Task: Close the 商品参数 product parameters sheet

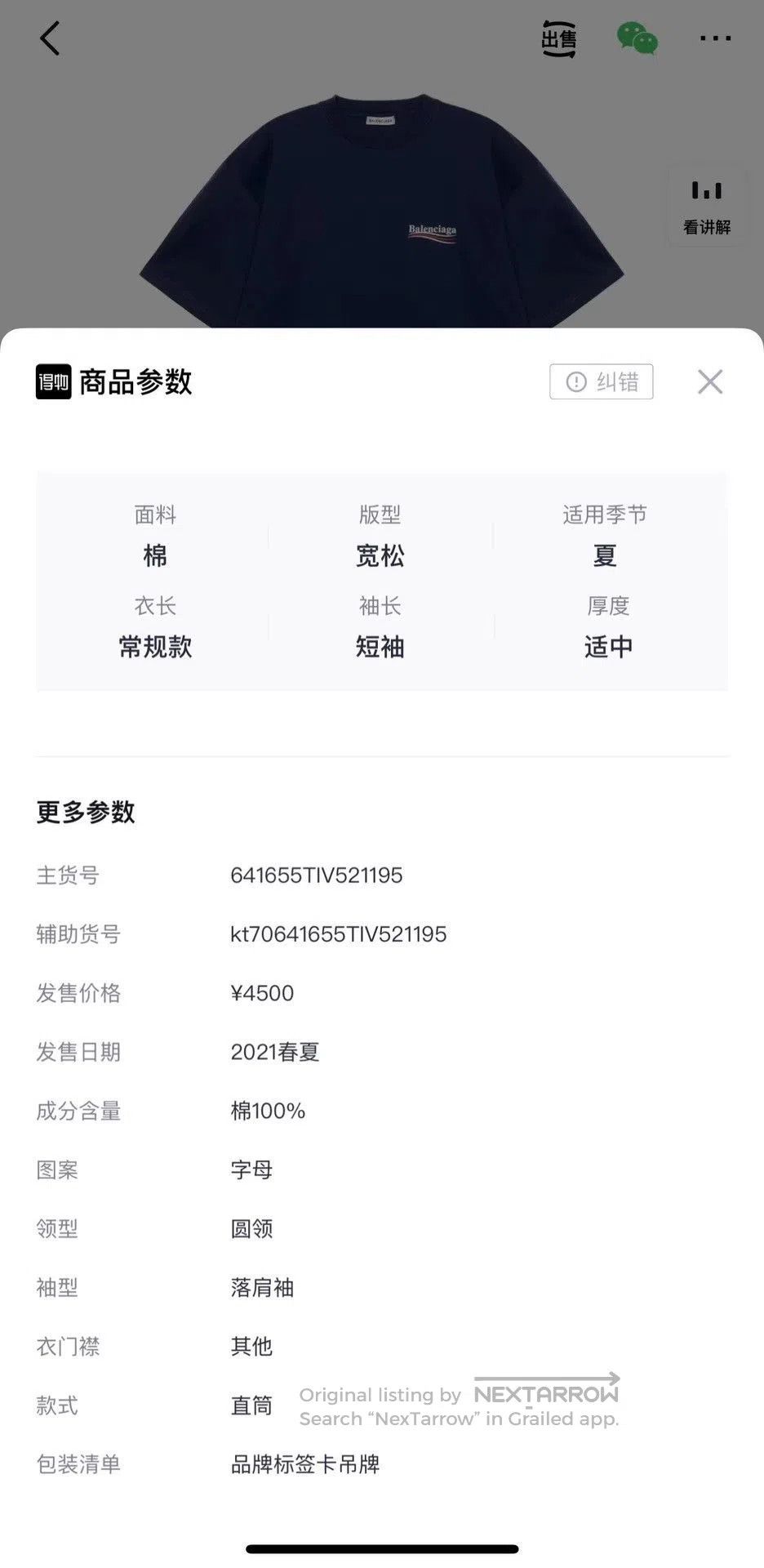Action: [x=710, y=381]
